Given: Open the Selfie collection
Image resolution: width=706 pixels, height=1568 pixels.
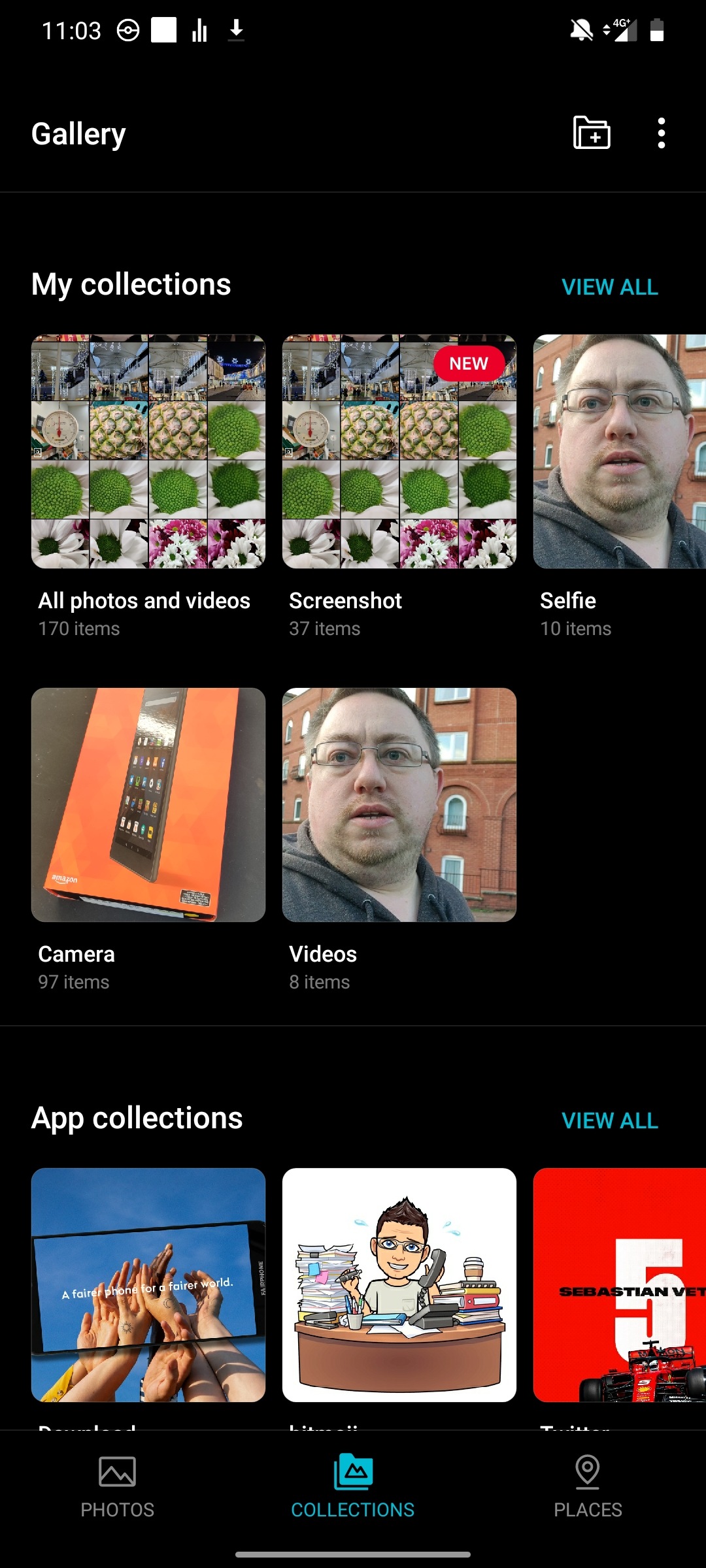Looking at the screenshot, I should tap(619, 452).
